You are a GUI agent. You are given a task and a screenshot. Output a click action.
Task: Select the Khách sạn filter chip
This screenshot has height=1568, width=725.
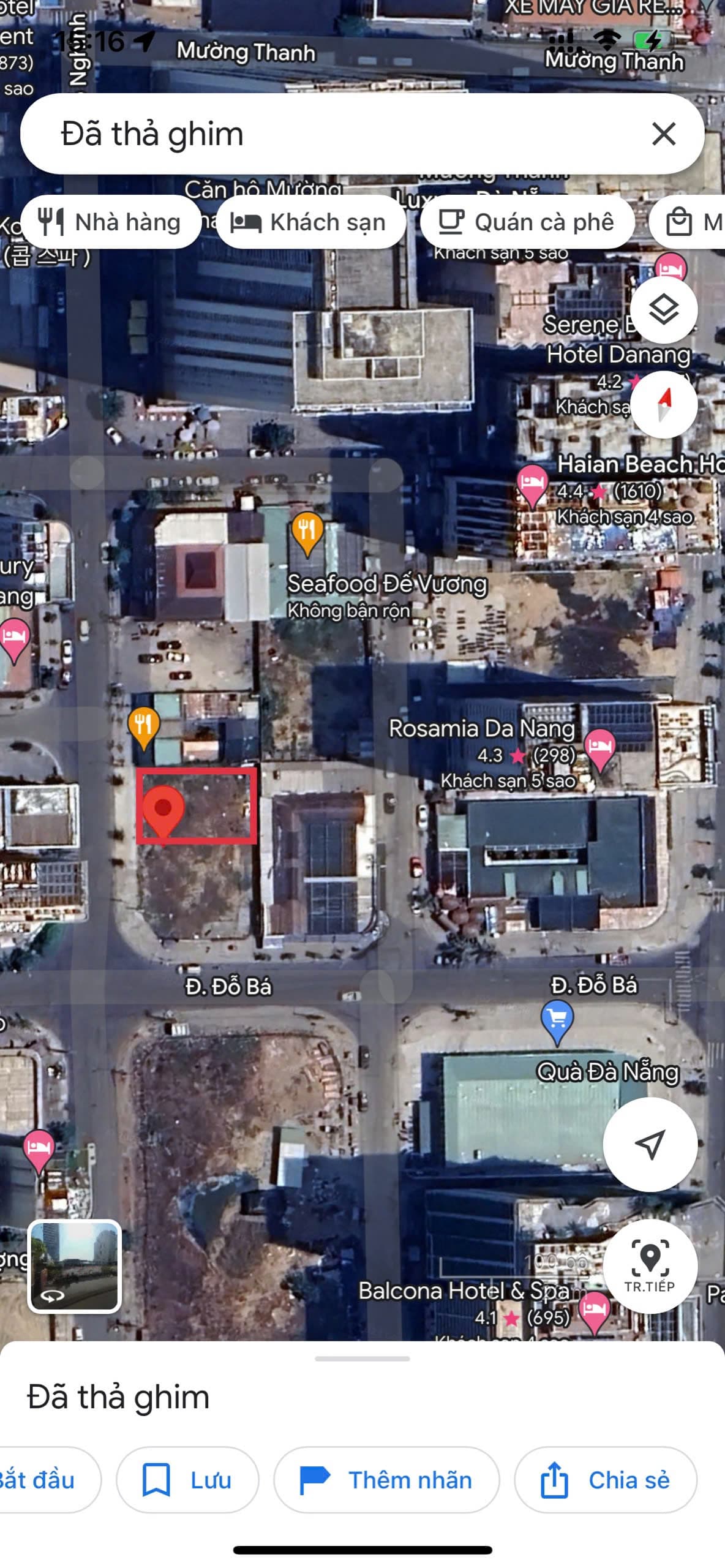(310, 222)
